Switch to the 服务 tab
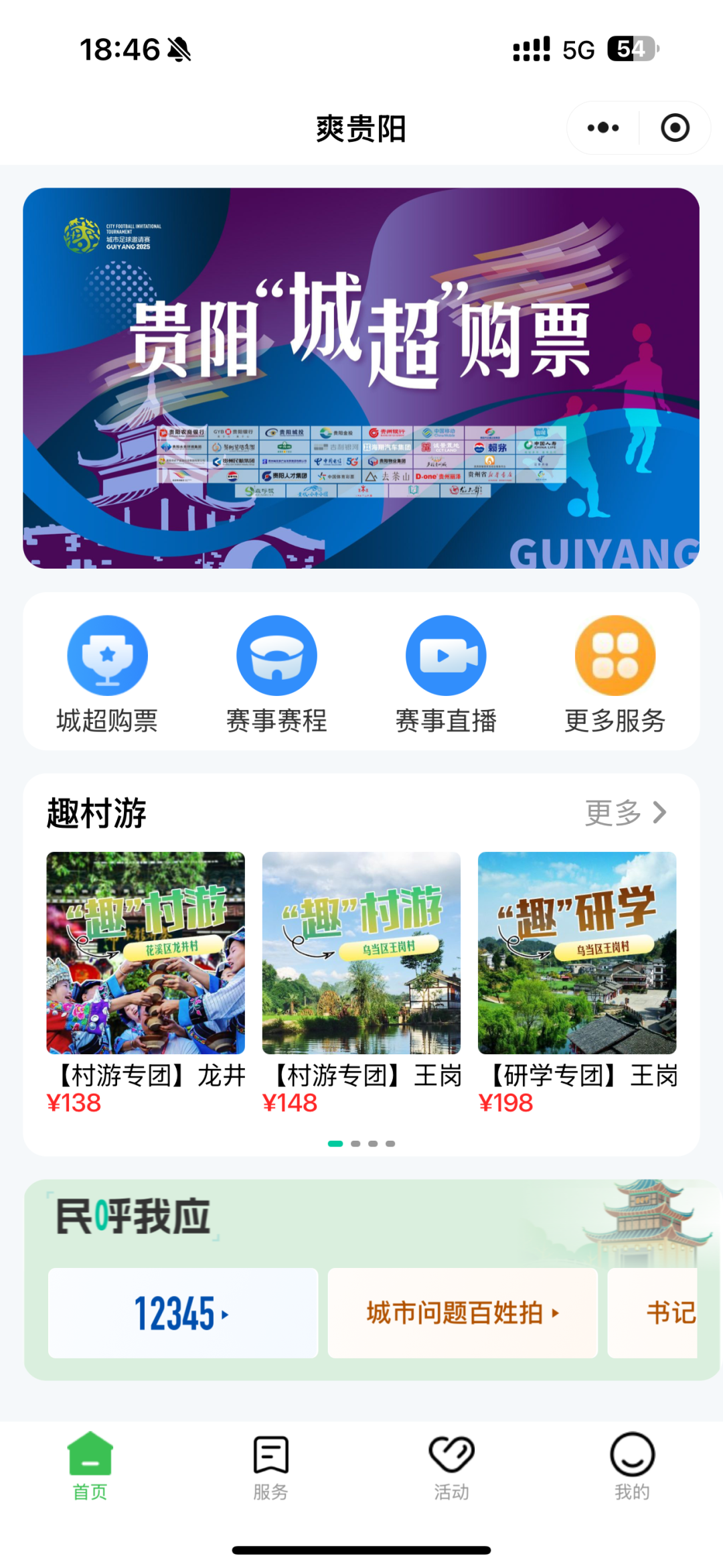The width and height of the screenshot is (723, 1568). coord(271,1467)
